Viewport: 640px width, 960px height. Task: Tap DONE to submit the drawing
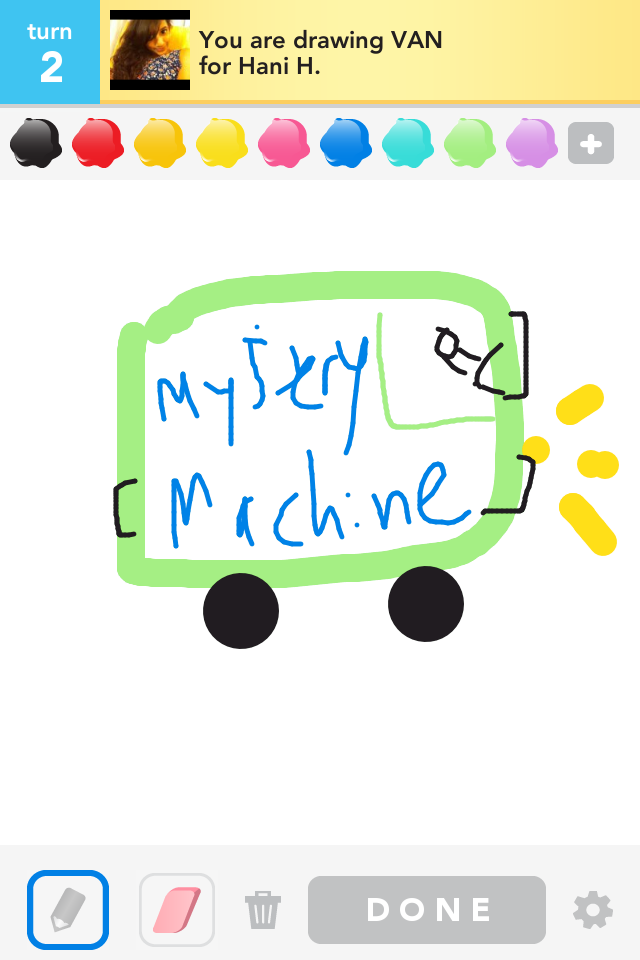pyautogui.click(x=427, y=909)
